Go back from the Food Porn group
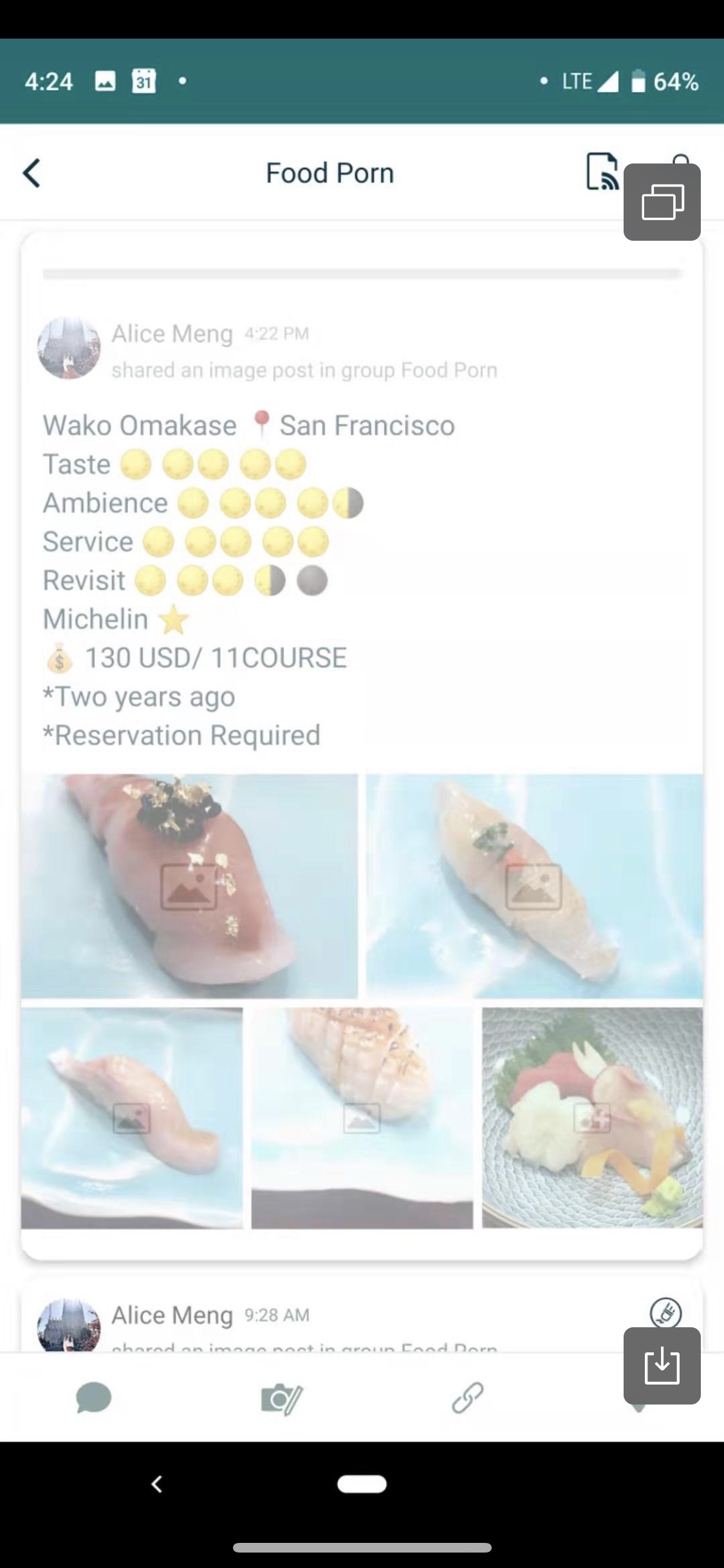The image size is (724, 1568). tap(32, 173)
